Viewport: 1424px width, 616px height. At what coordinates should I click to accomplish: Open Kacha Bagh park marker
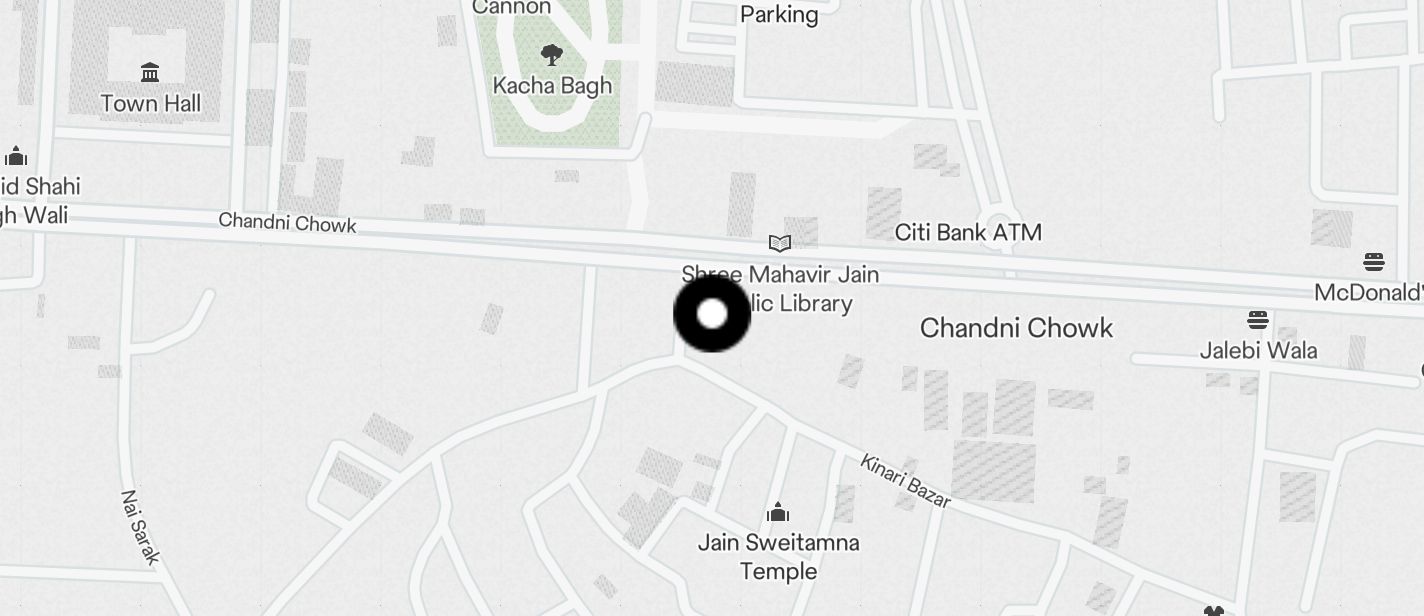(551, 55)
